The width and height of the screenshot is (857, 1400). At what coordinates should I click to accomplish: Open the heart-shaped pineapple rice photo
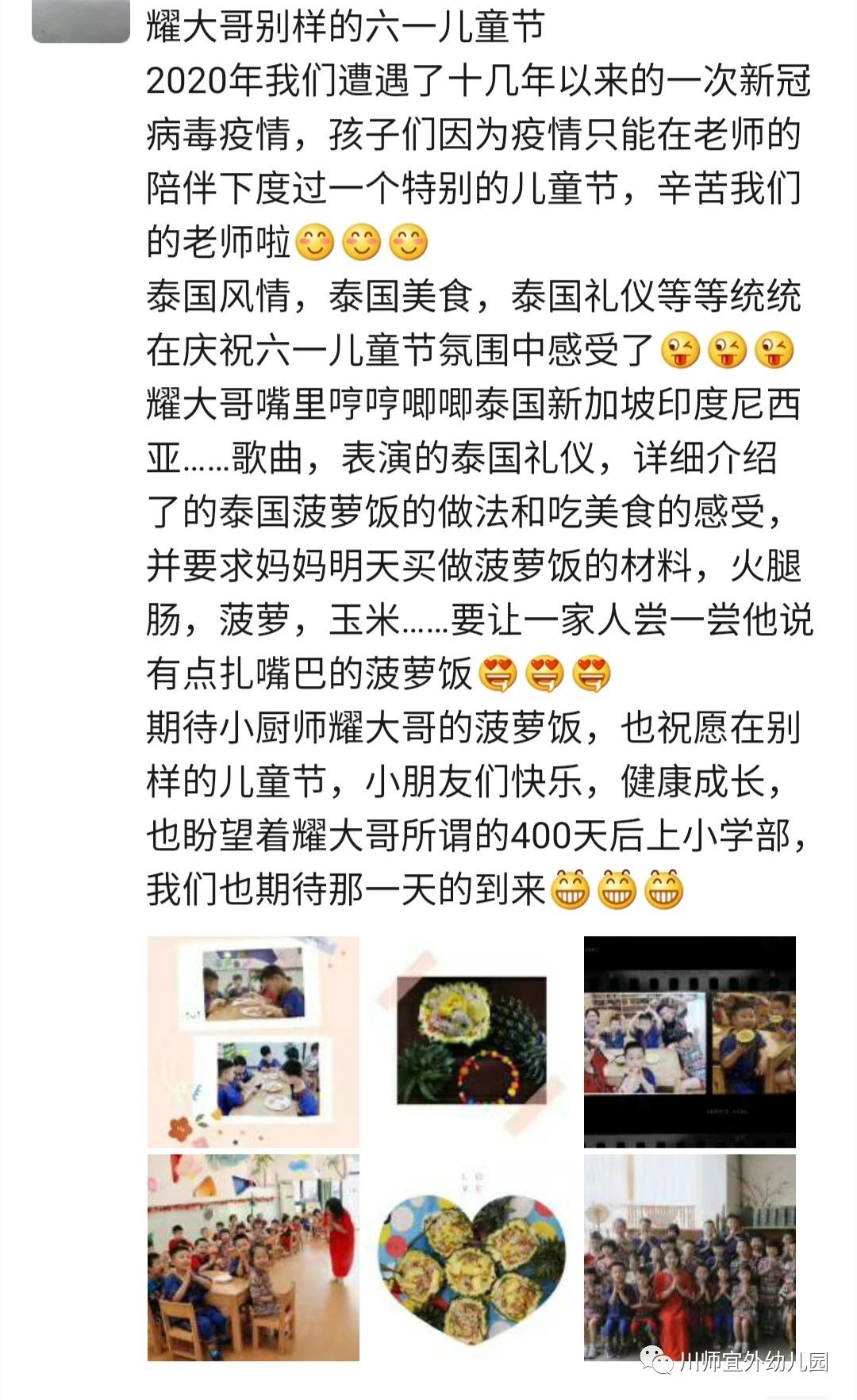click(x=471, y=1257)
